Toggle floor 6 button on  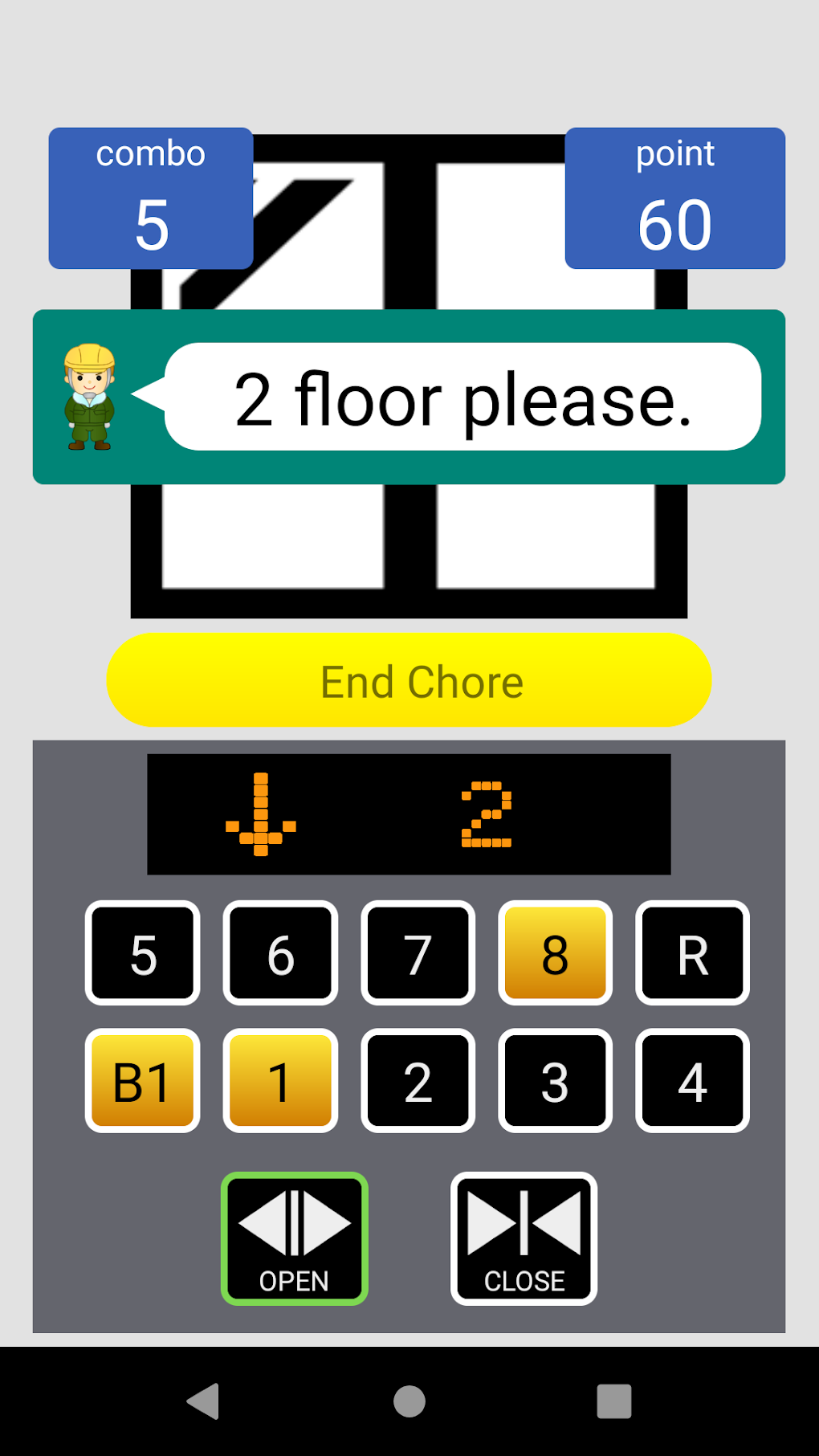coord(279,953)
